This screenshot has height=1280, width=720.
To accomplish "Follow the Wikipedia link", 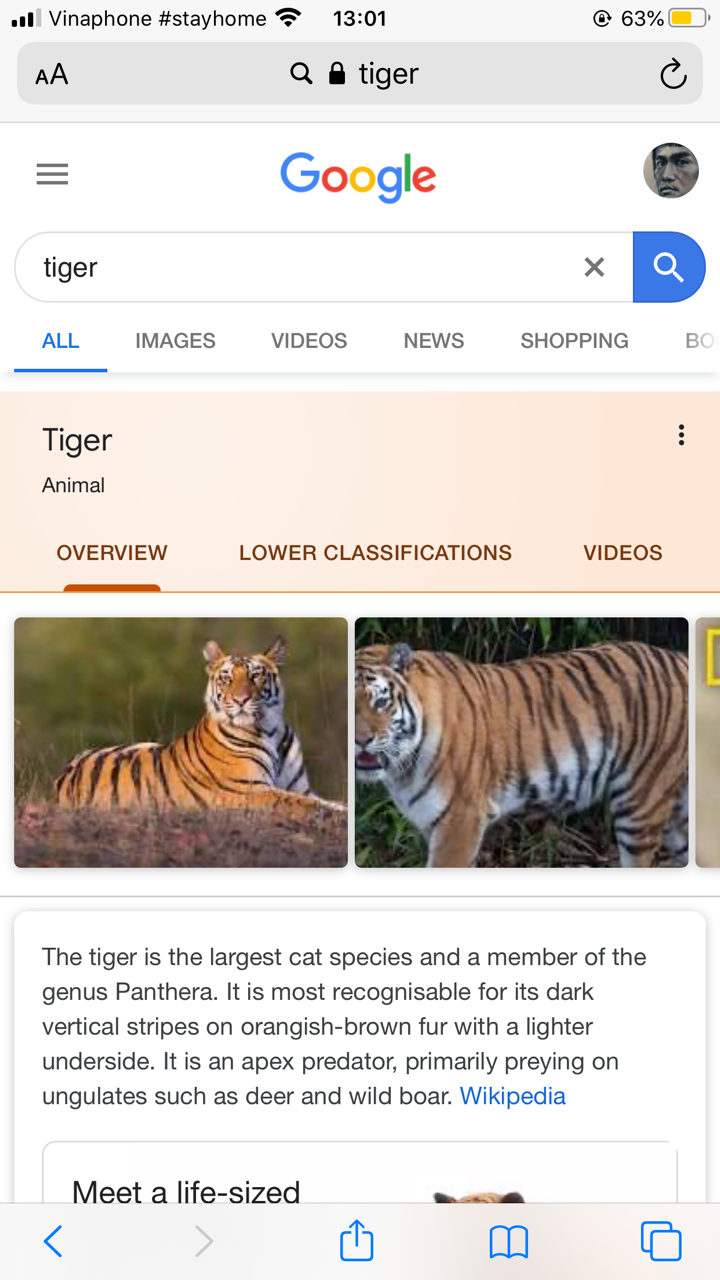I will tap(512, 1096).
